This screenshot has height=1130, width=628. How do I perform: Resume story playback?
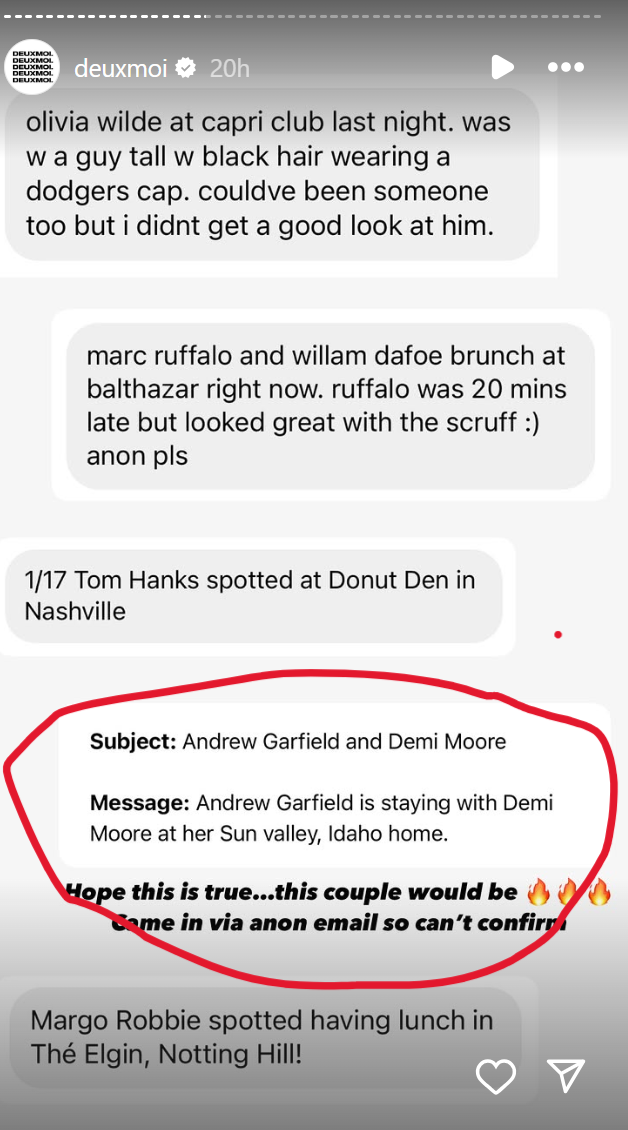502,68
